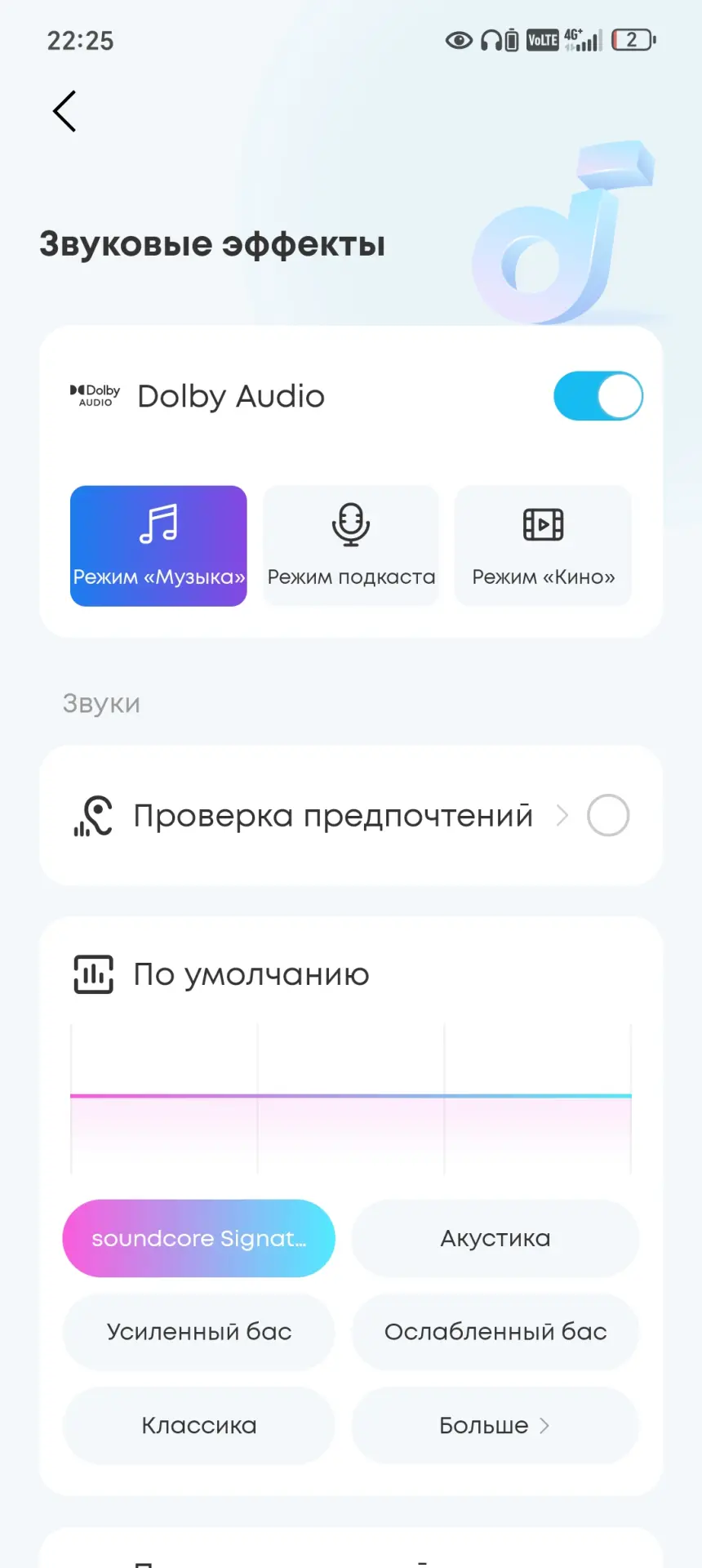Select the Усиленный бас preset

(198, 1332)
